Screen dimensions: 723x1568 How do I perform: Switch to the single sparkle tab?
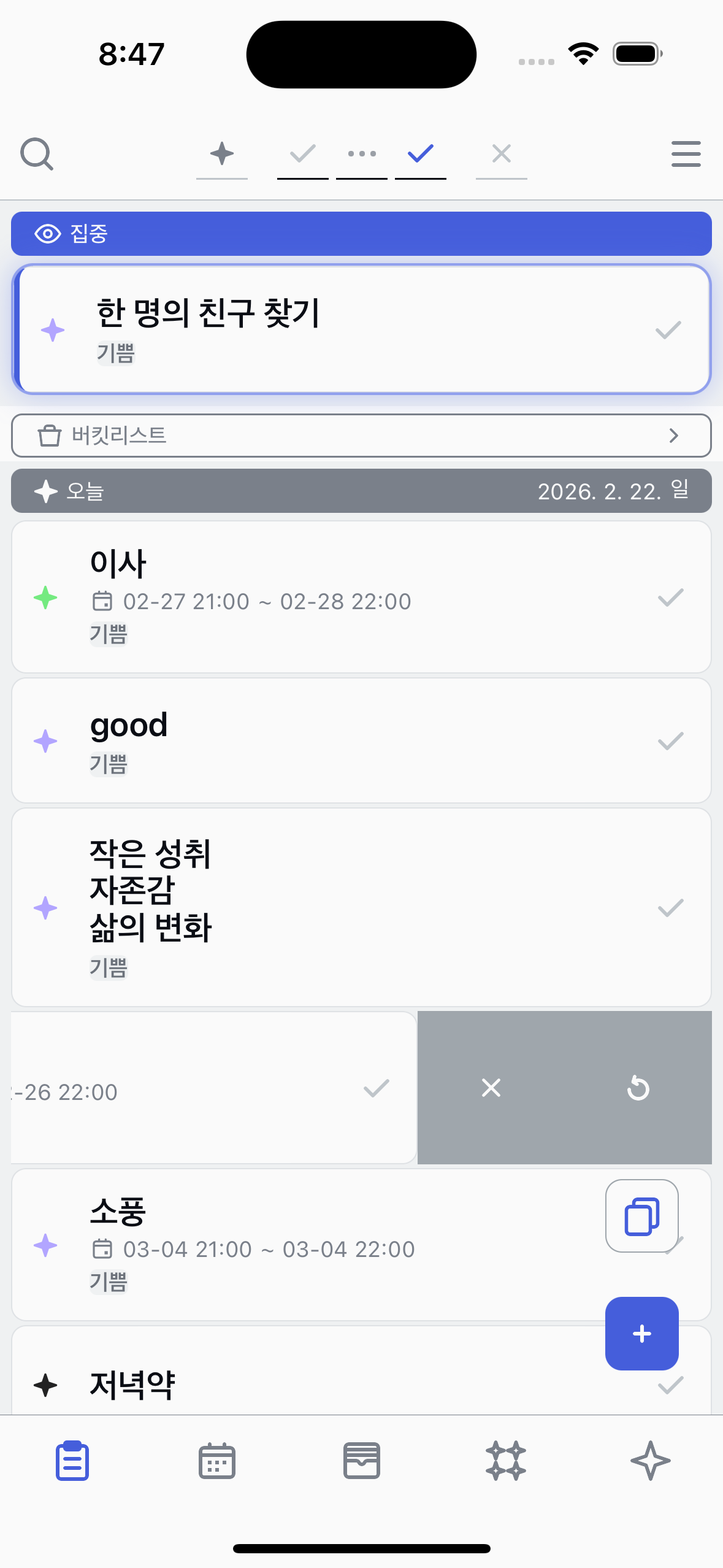tap(650, 1461)
